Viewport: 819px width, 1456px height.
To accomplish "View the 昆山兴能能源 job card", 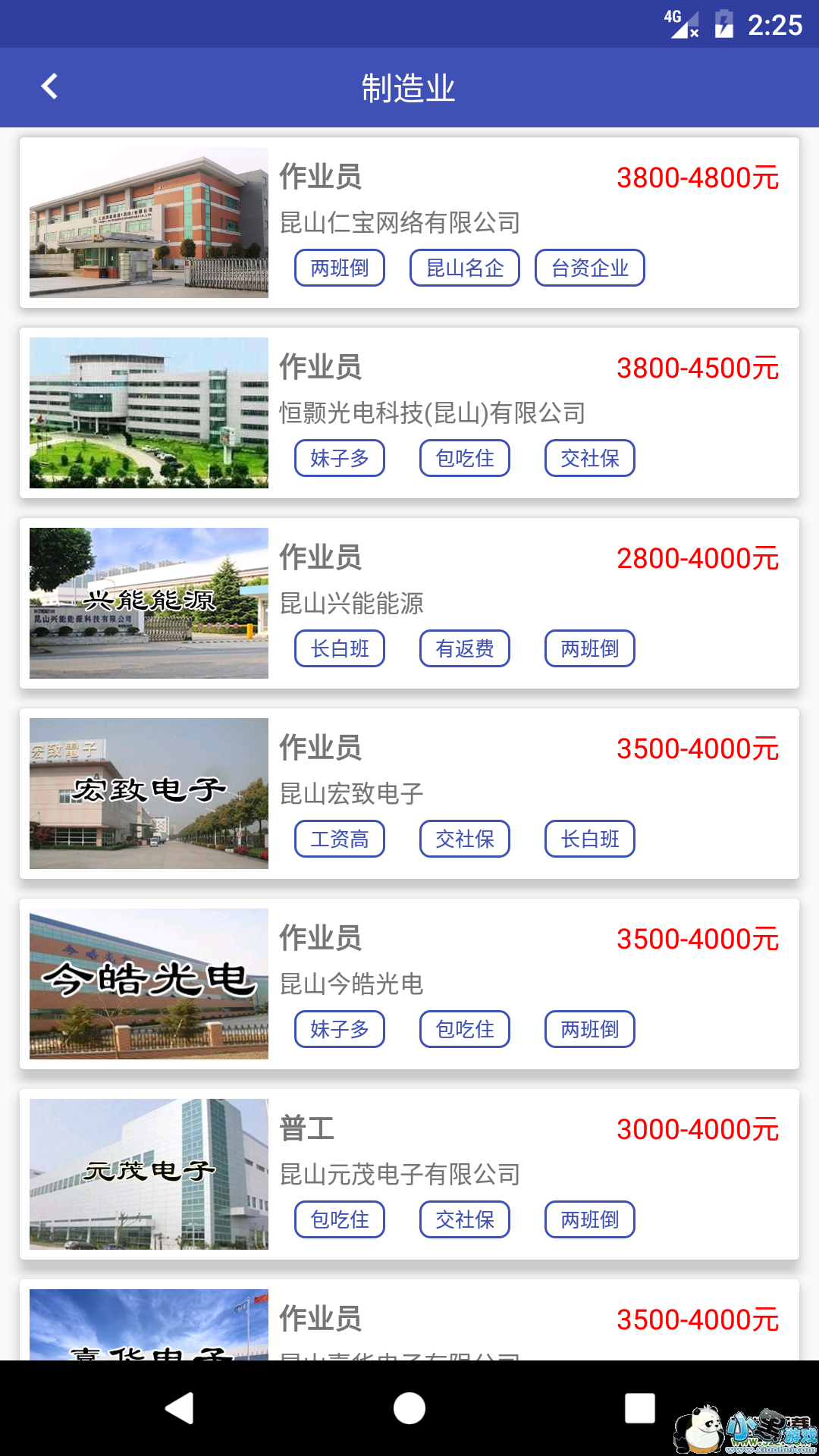I will (x=409, y=603).
